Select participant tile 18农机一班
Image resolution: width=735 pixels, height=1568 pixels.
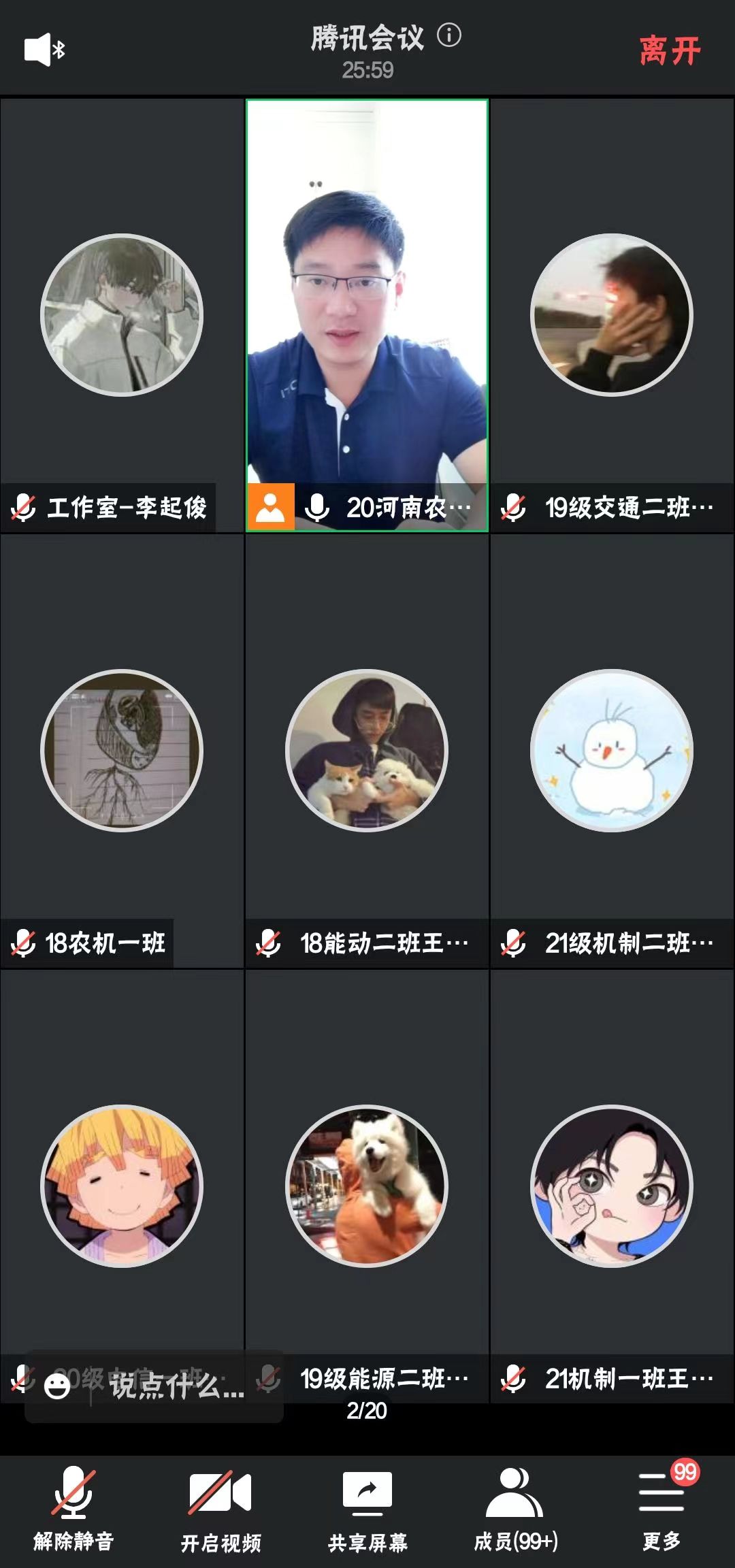(x=122, y=751)
